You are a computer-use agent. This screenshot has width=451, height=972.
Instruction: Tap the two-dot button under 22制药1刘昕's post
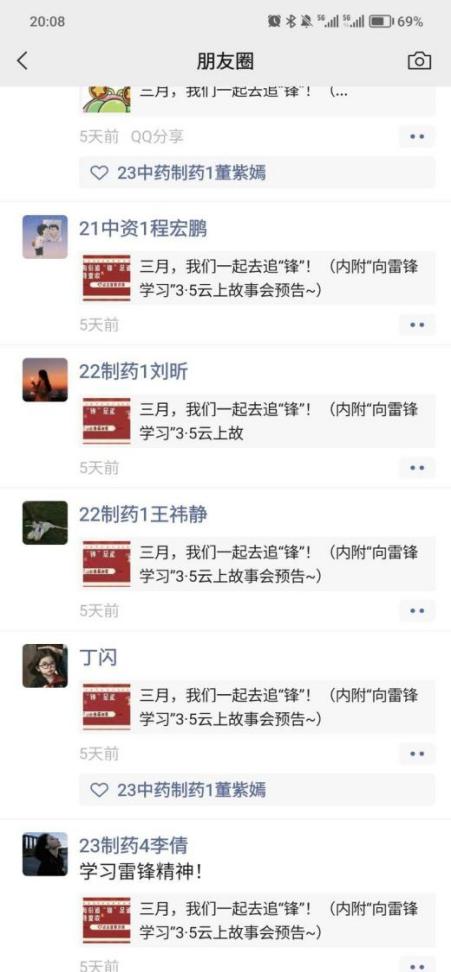pos(417,468)
